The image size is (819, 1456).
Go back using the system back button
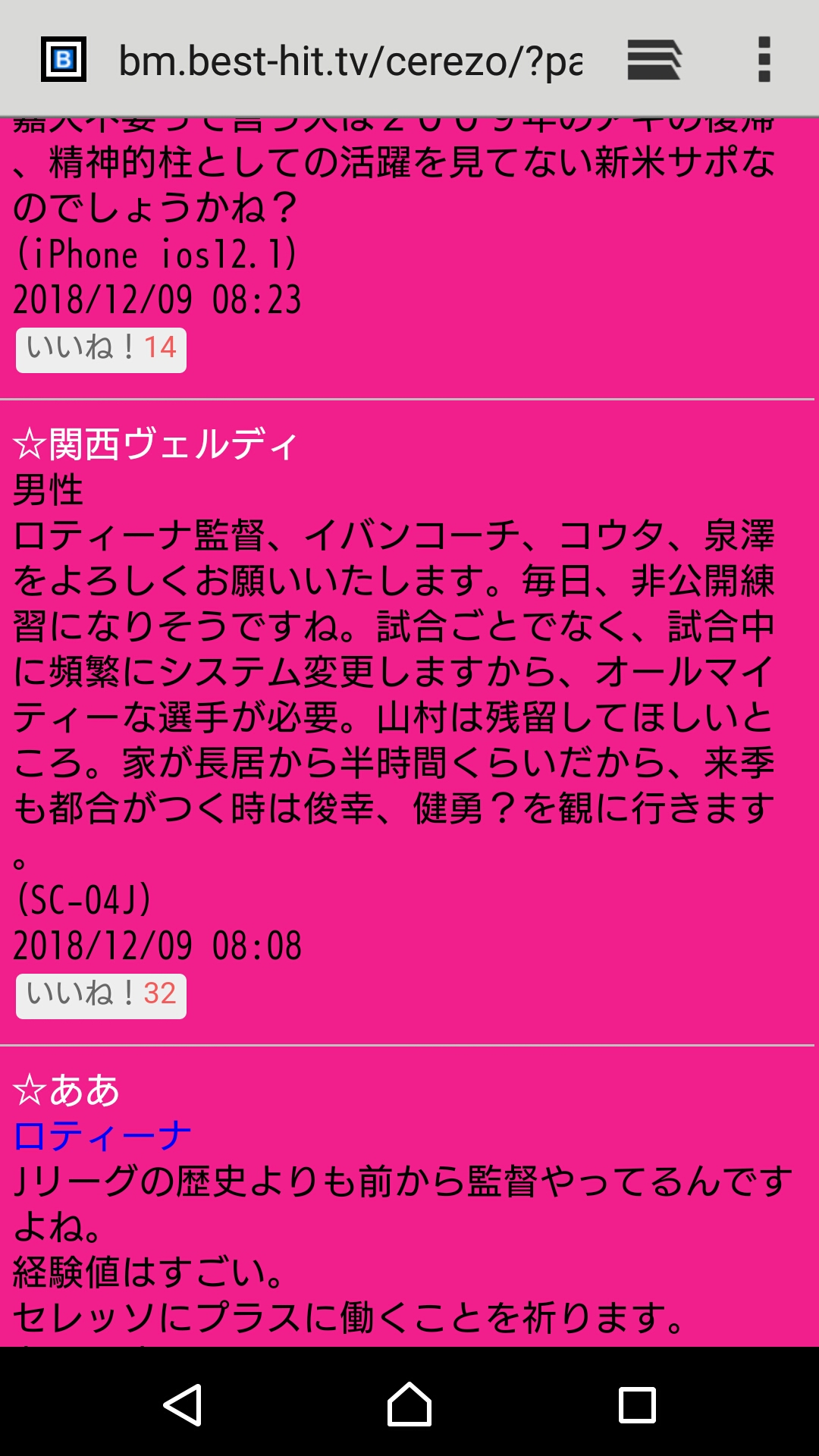tap(183, 1404)
